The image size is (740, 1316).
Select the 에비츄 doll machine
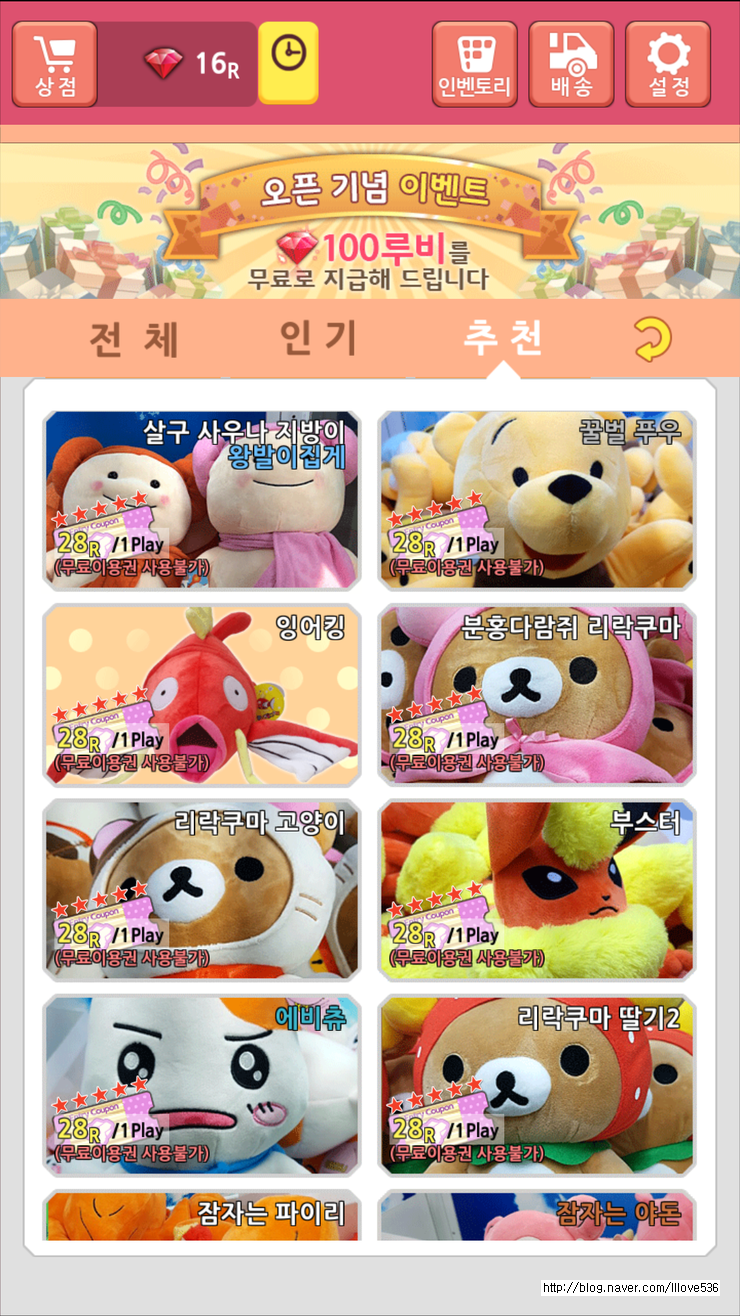(x=201, y=1085)
